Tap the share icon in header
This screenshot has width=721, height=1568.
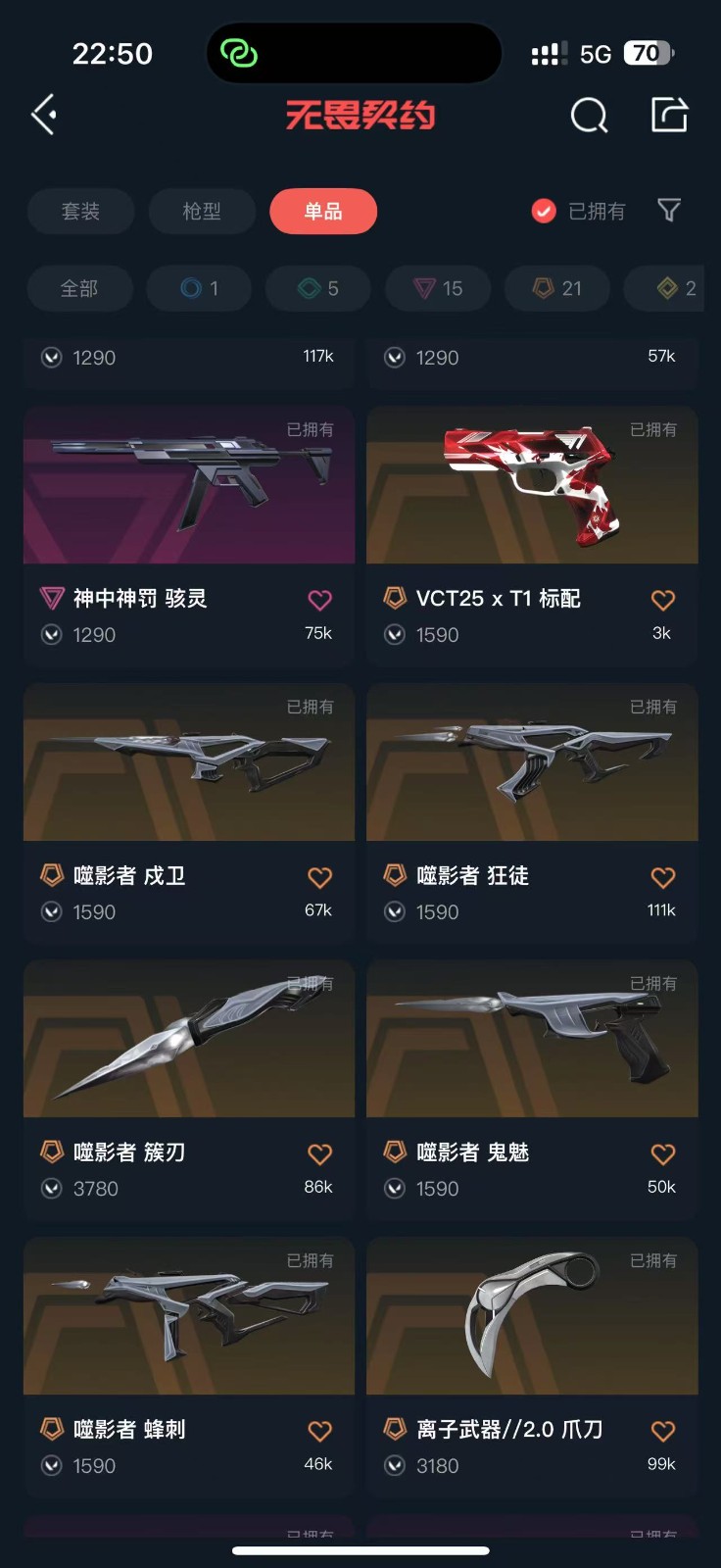tap(669, 115)
